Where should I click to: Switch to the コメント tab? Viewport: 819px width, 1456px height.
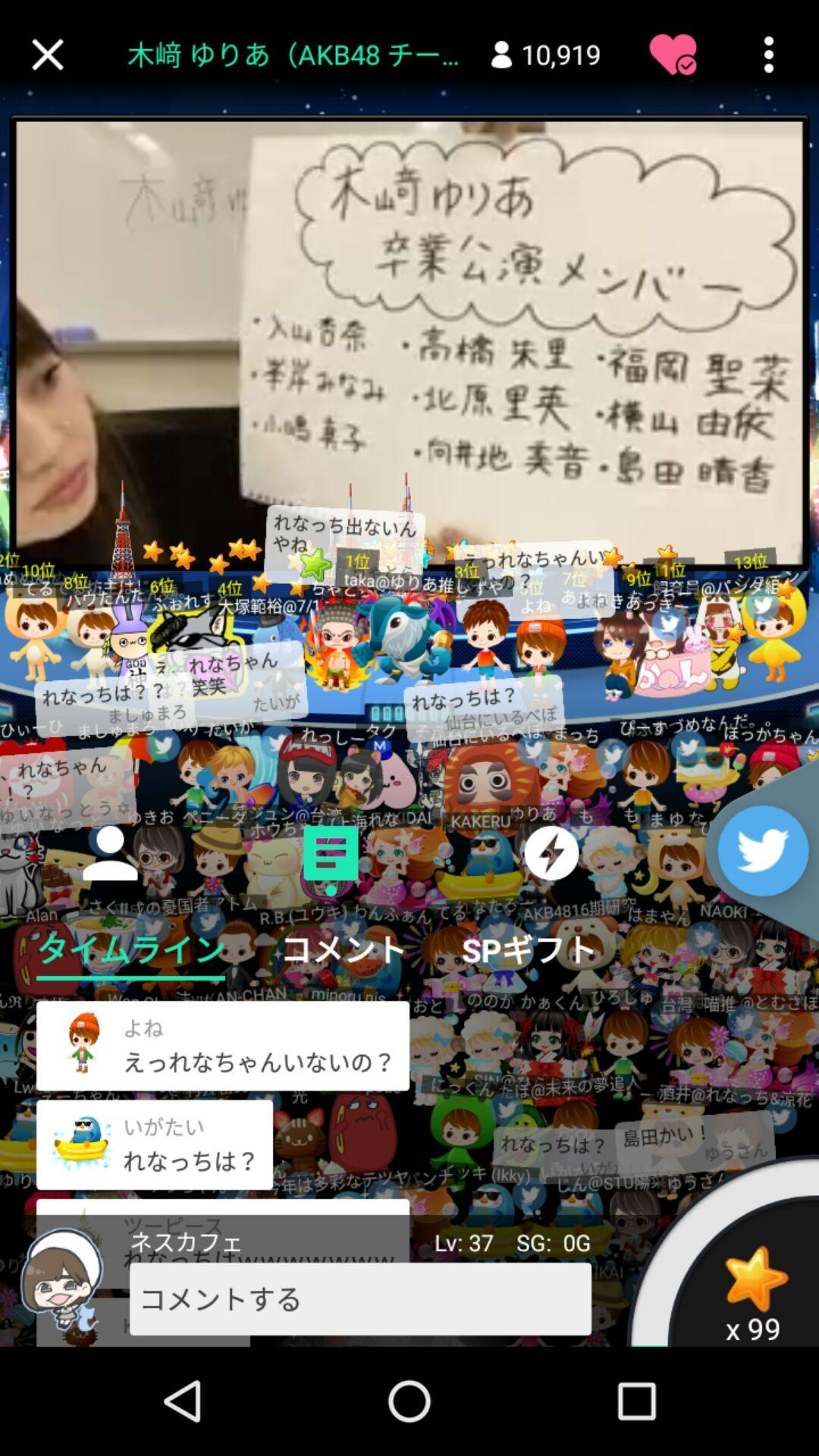pos(345,949)
